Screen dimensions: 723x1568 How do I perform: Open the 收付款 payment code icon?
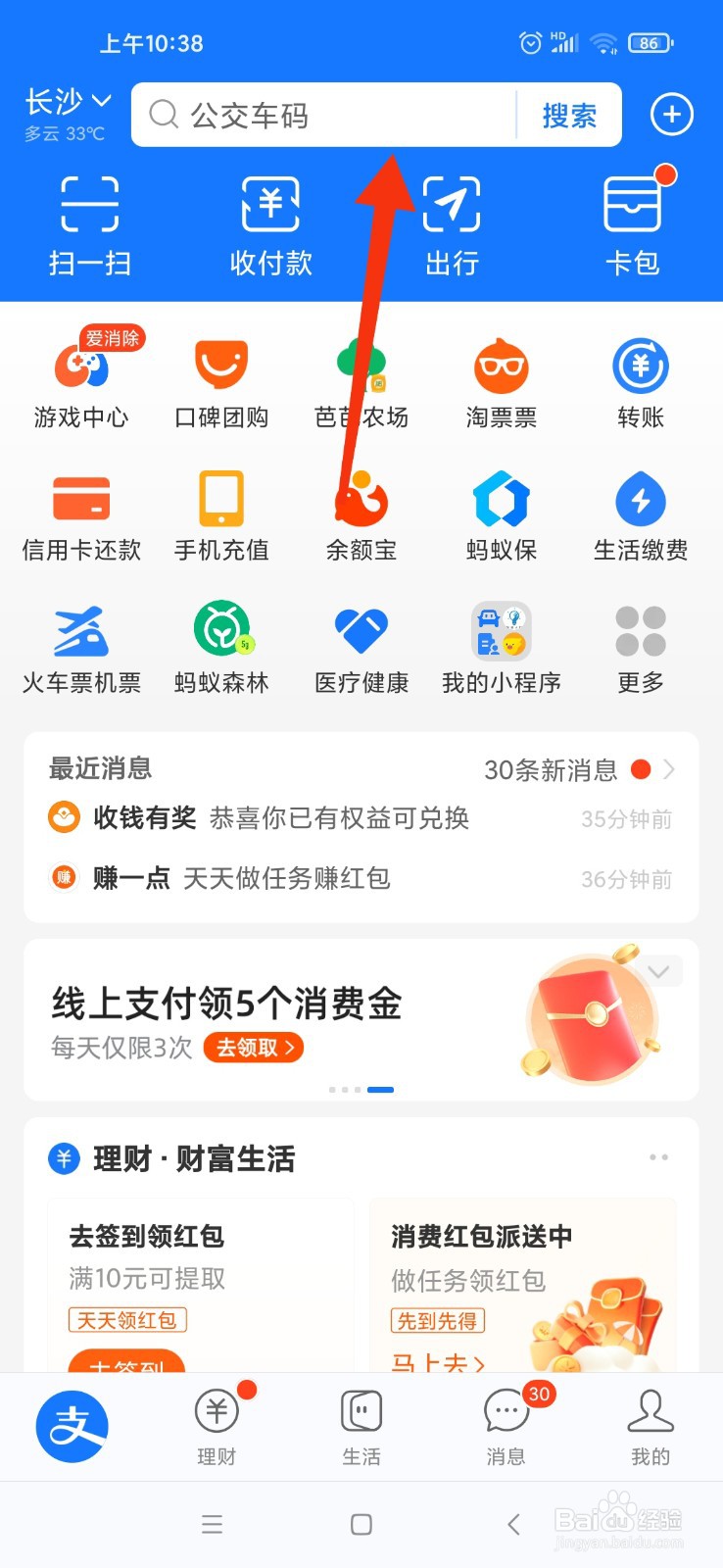click(269, 225)
